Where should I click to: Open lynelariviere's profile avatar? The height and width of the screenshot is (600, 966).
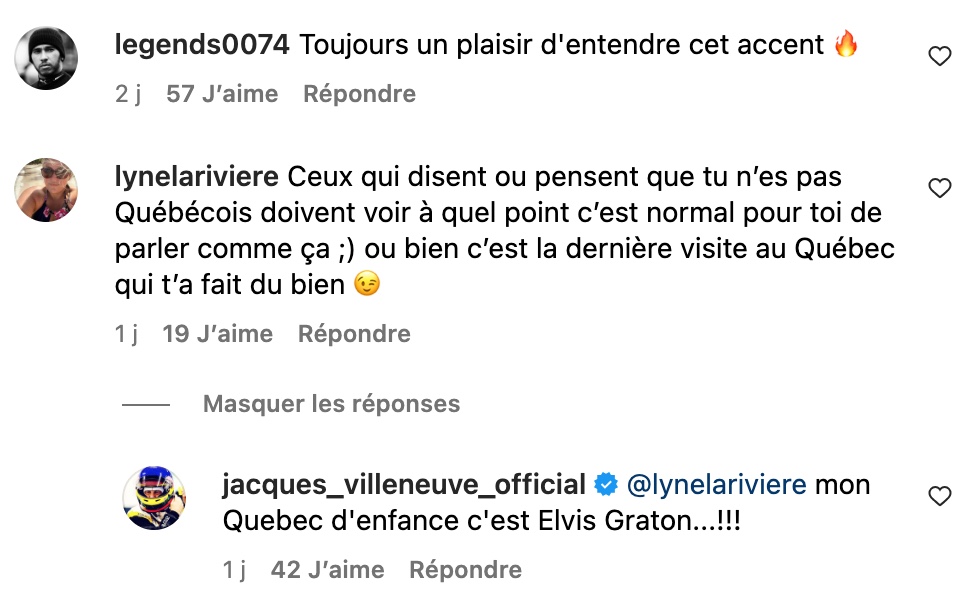[x=46, y=188]
